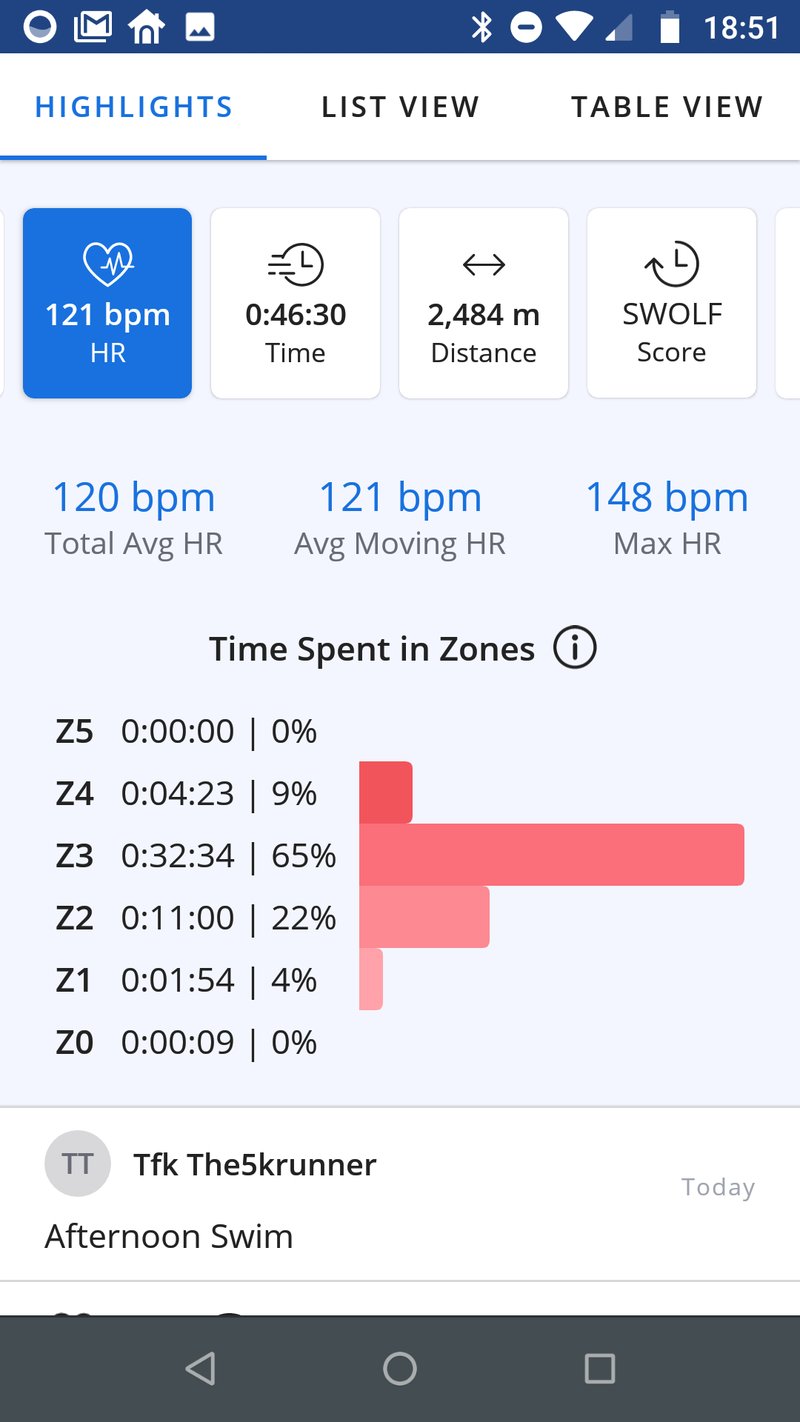The height and width of the screenshot is (1422, 800).
Task: Select the 121 bpm HR card
Action: click(x=108, y=303)
